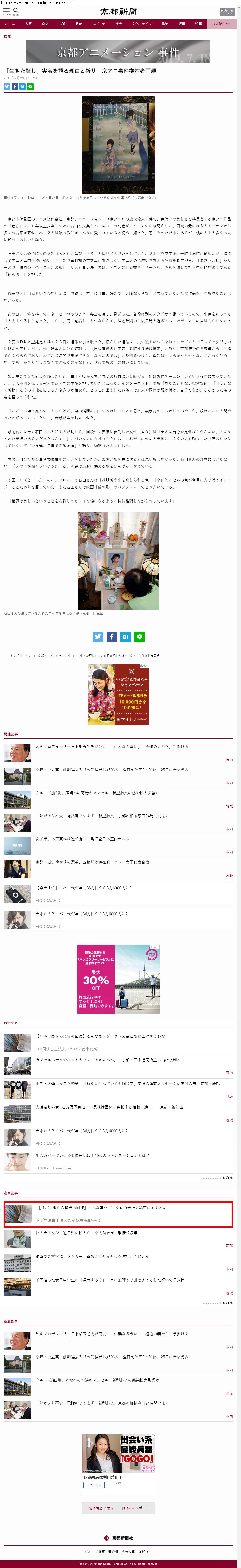The height and width of the screenshot is (1568, 241).
Task: Open 京都新聞から tab
Action: tap(222, 24)
